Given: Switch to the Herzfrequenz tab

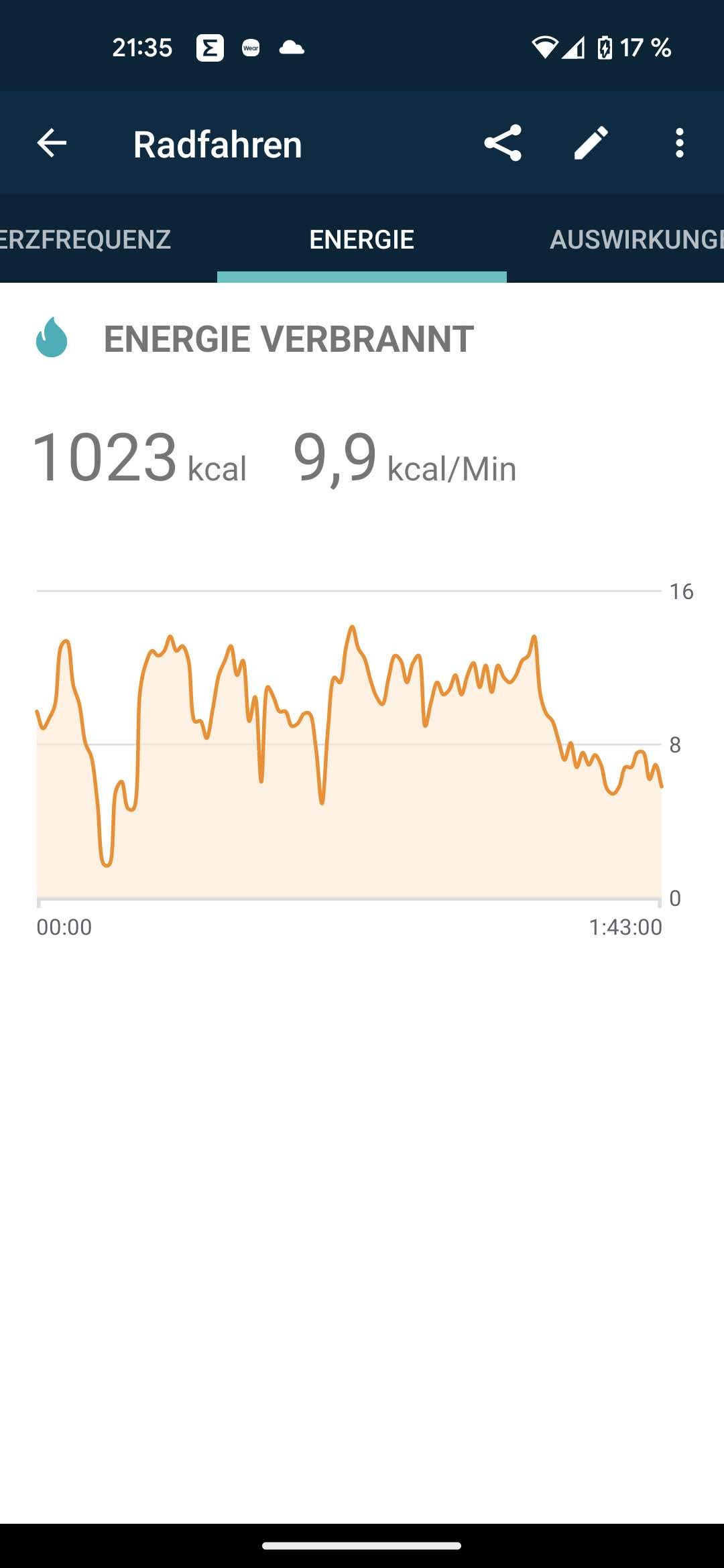Looking at the screenshot, I should [x=86, y=239].
